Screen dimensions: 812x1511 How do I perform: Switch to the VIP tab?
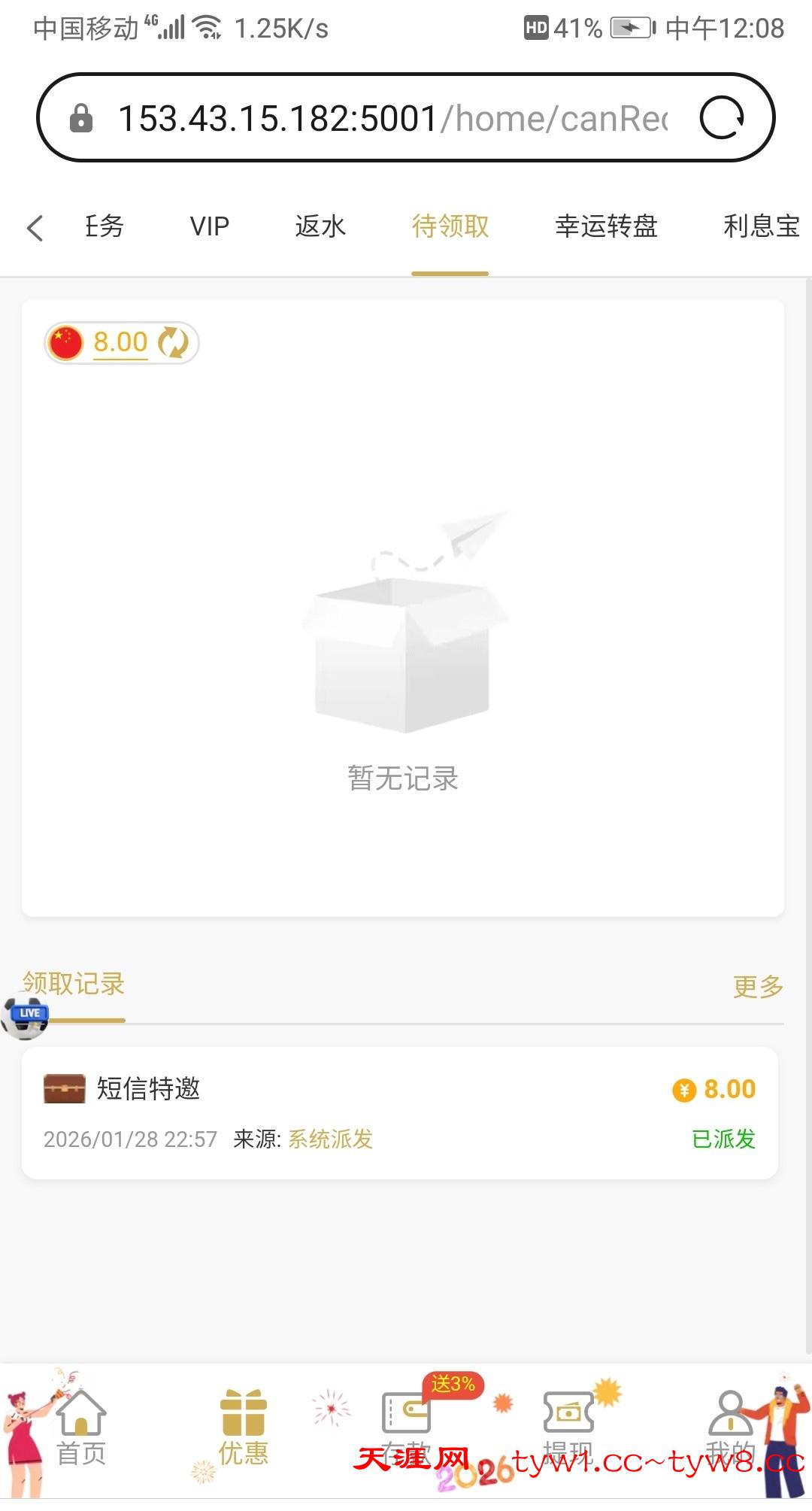point(209,226)
